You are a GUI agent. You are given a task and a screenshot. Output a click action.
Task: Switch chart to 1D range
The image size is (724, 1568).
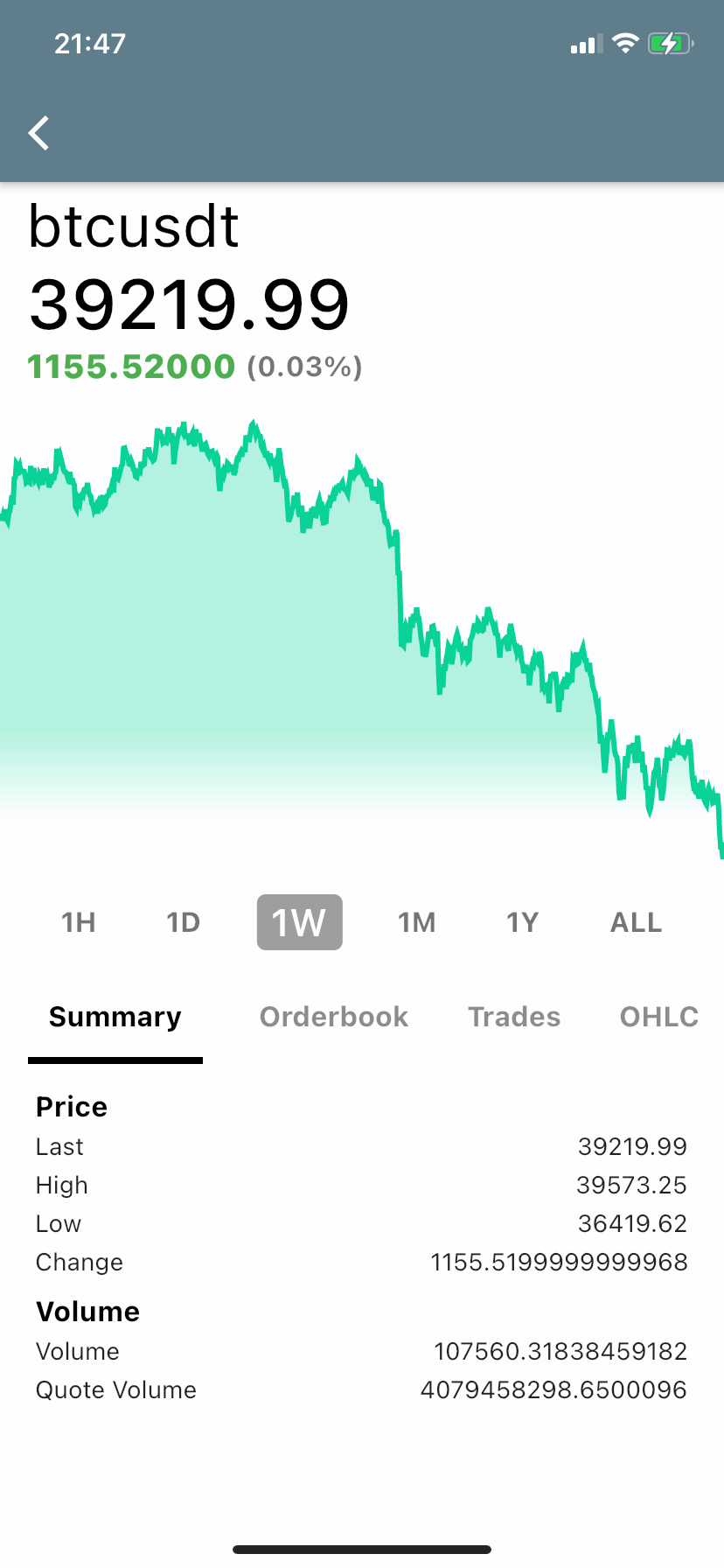[184, 922]
